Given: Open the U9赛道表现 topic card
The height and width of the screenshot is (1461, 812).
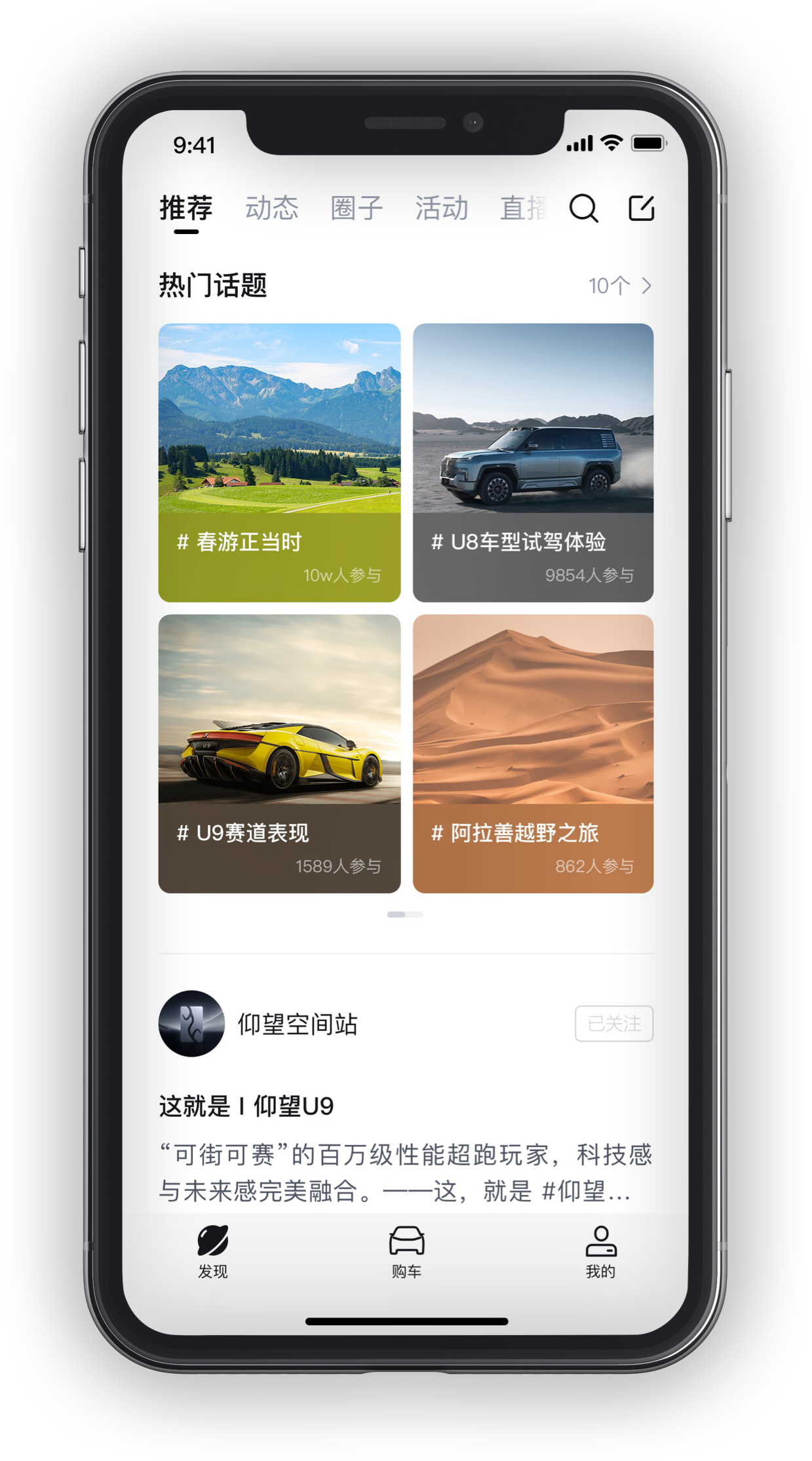Looking at the screenshot, I should coord(279,753).
